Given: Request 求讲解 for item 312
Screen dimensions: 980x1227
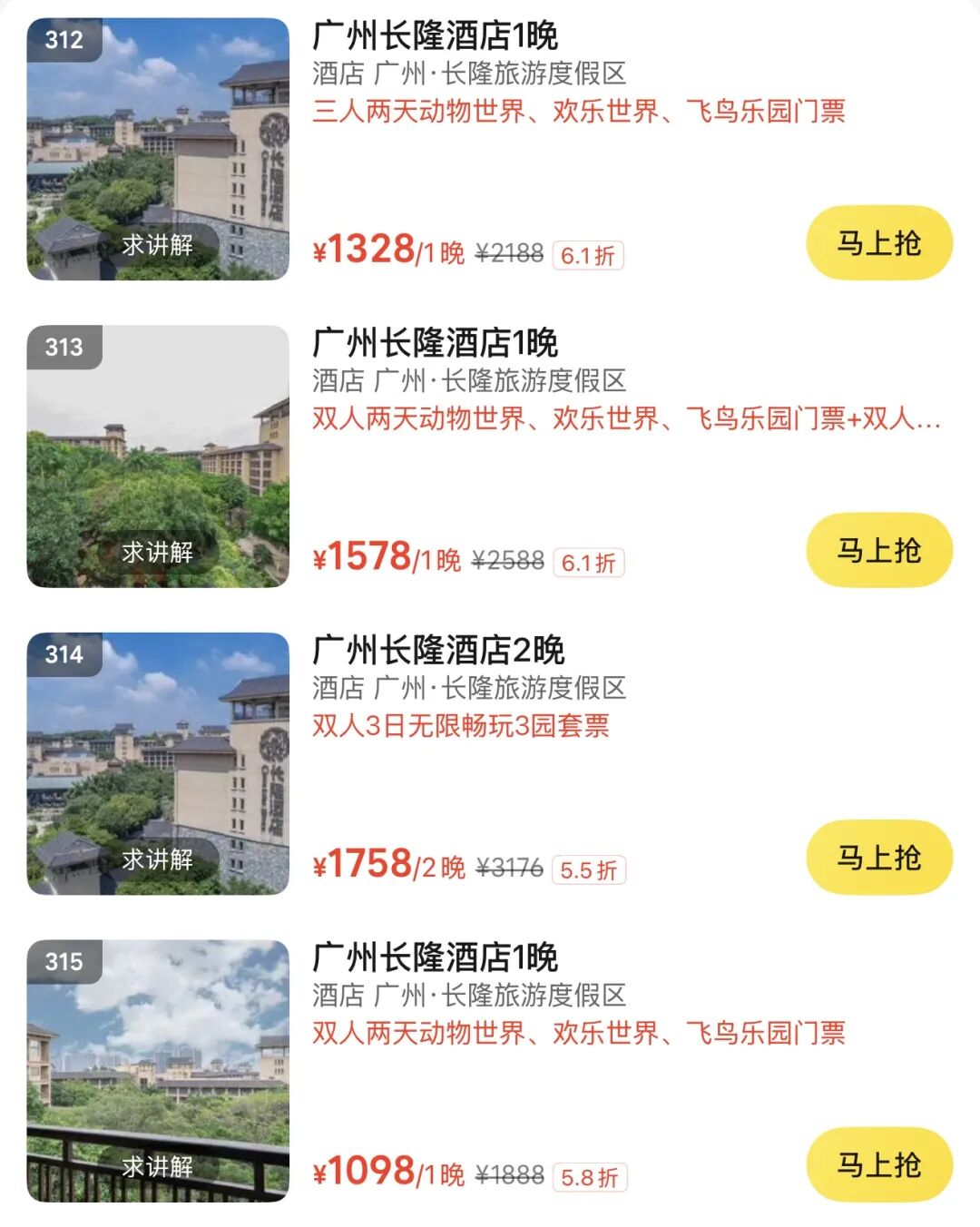Looking at the screenshot, I should [158, 245].
